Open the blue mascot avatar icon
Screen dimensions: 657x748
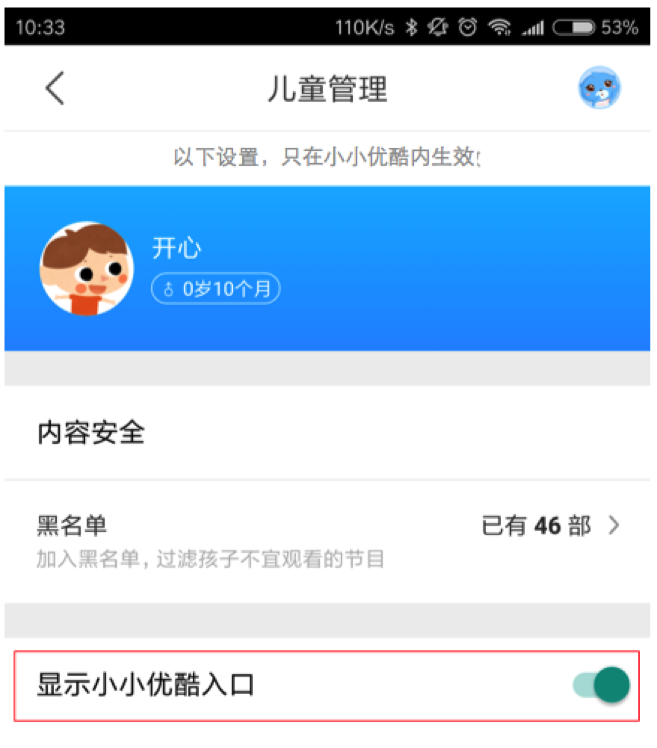(599, 89)
